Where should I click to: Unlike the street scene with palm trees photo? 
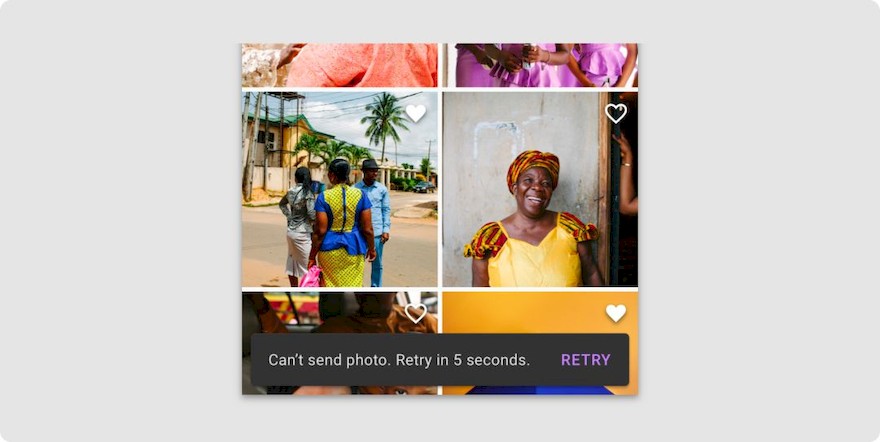[x=416, y=113]
